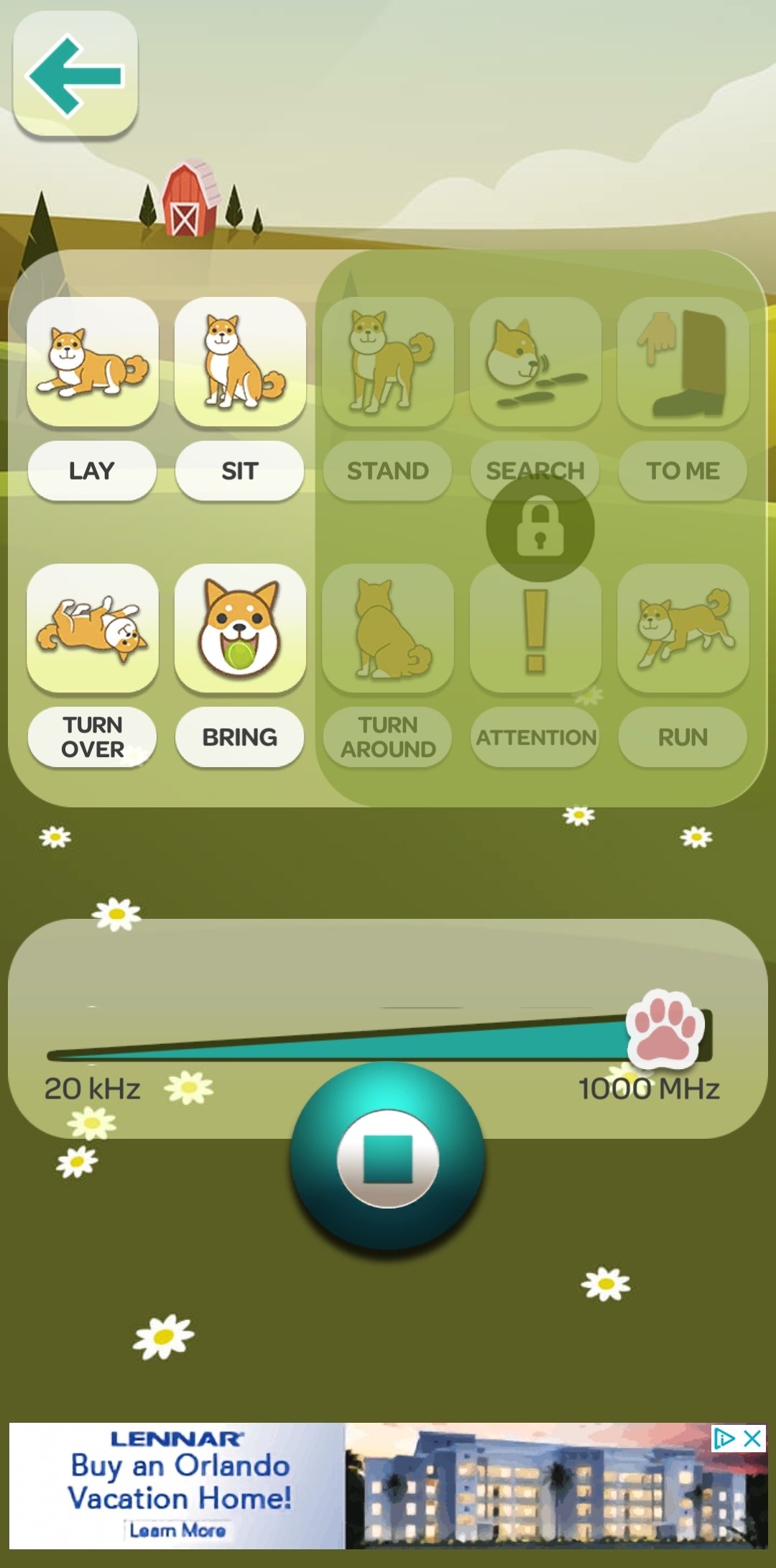Open the AdChoices info icon

click(724, 1439)
